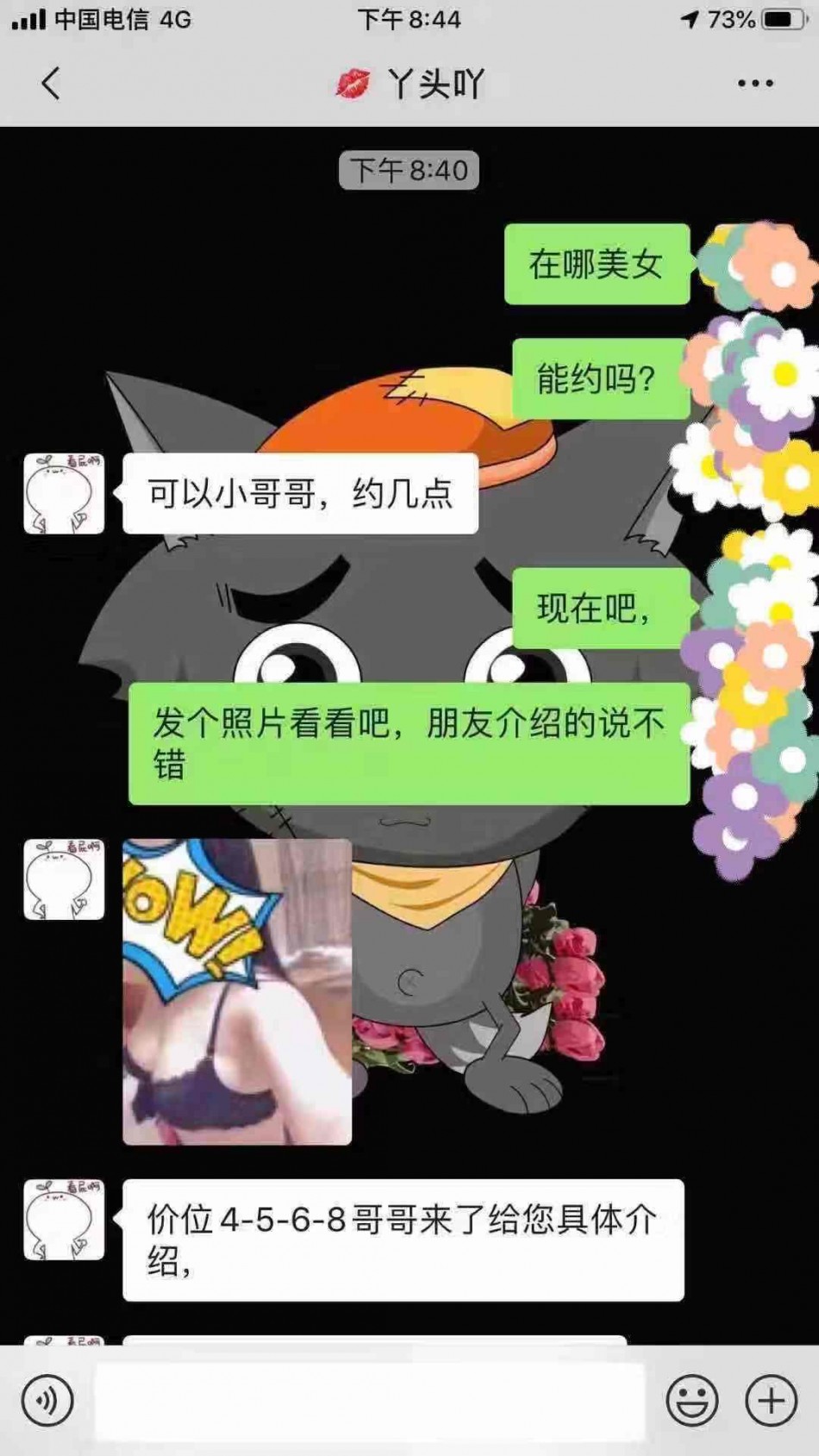The image size is (819, 1456).
Task: Open the emoji picker
Action: [x=691, y=1400]
